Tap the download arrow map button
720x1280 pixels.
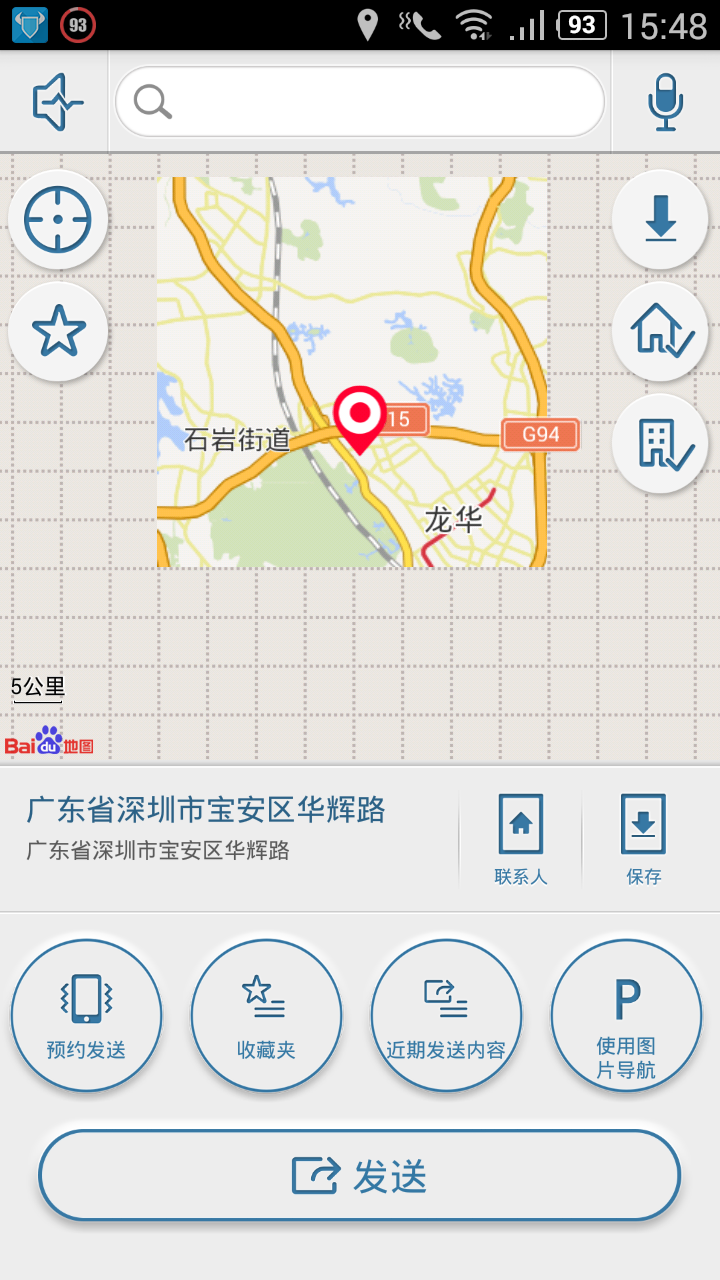pos(660,220)
